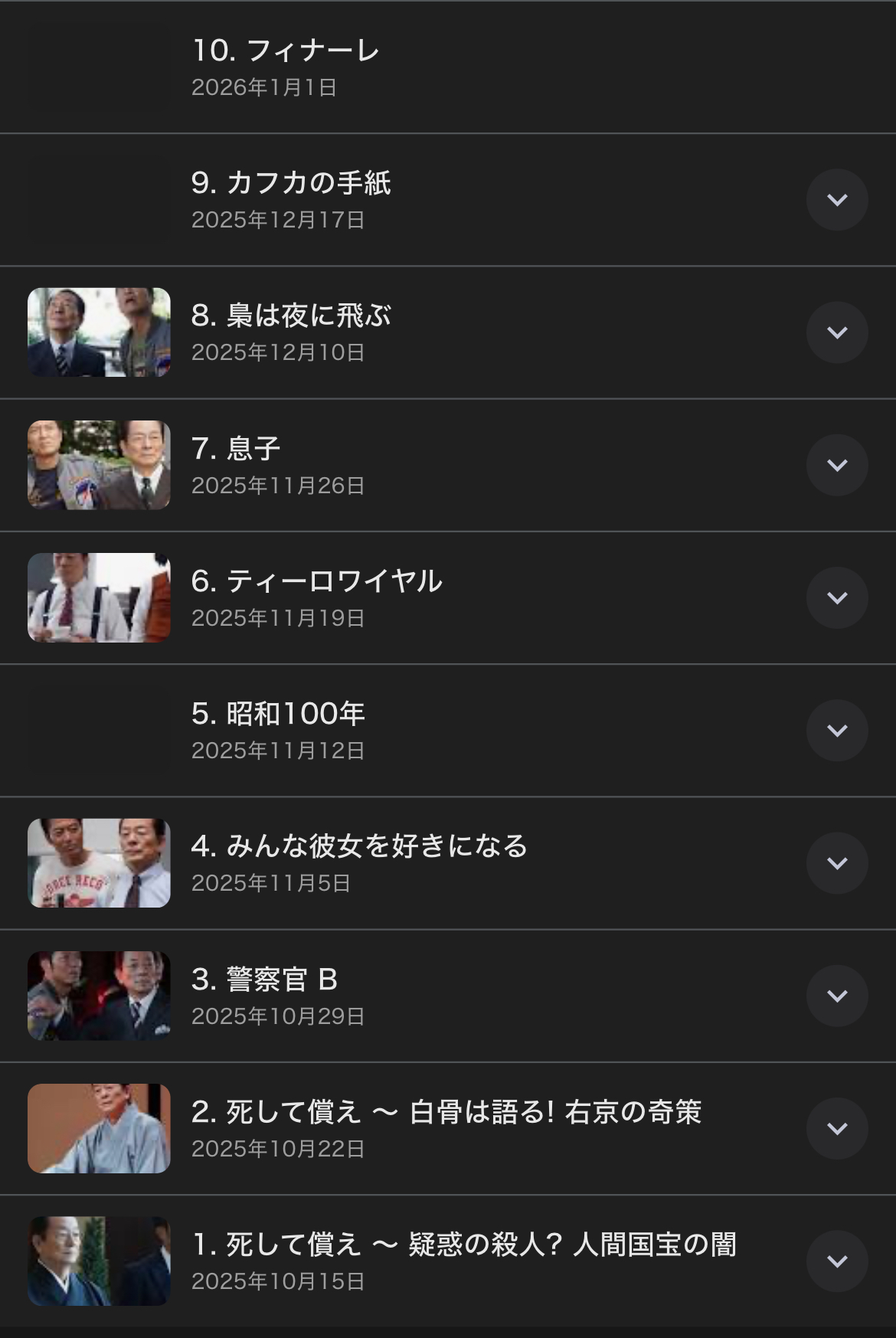The width and height of the screenshot is (896, 1338).
Task: Expand episode 2 白骨は語る! 右京の奇策
Action: point(836,1128)
